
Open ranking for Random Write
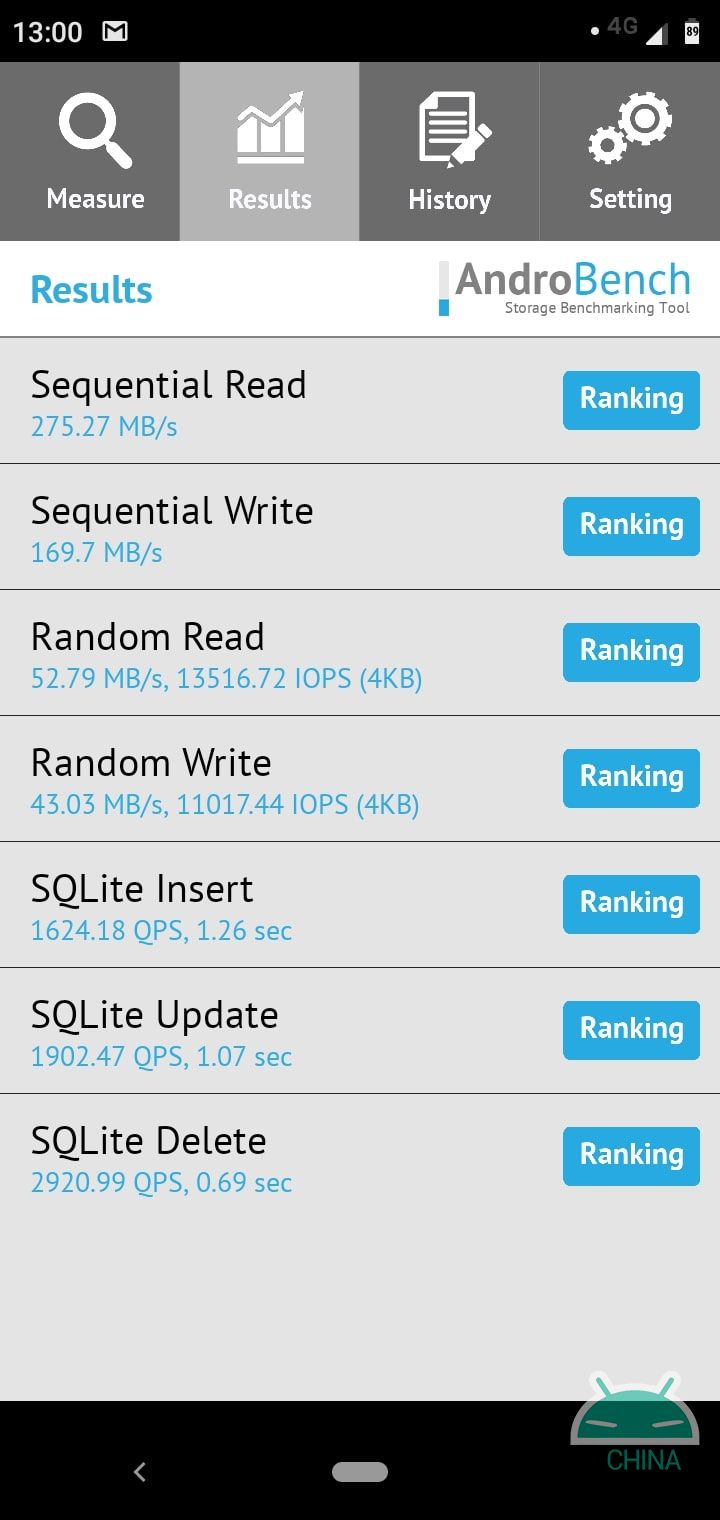pyautogui.click(x=631, y=778)
